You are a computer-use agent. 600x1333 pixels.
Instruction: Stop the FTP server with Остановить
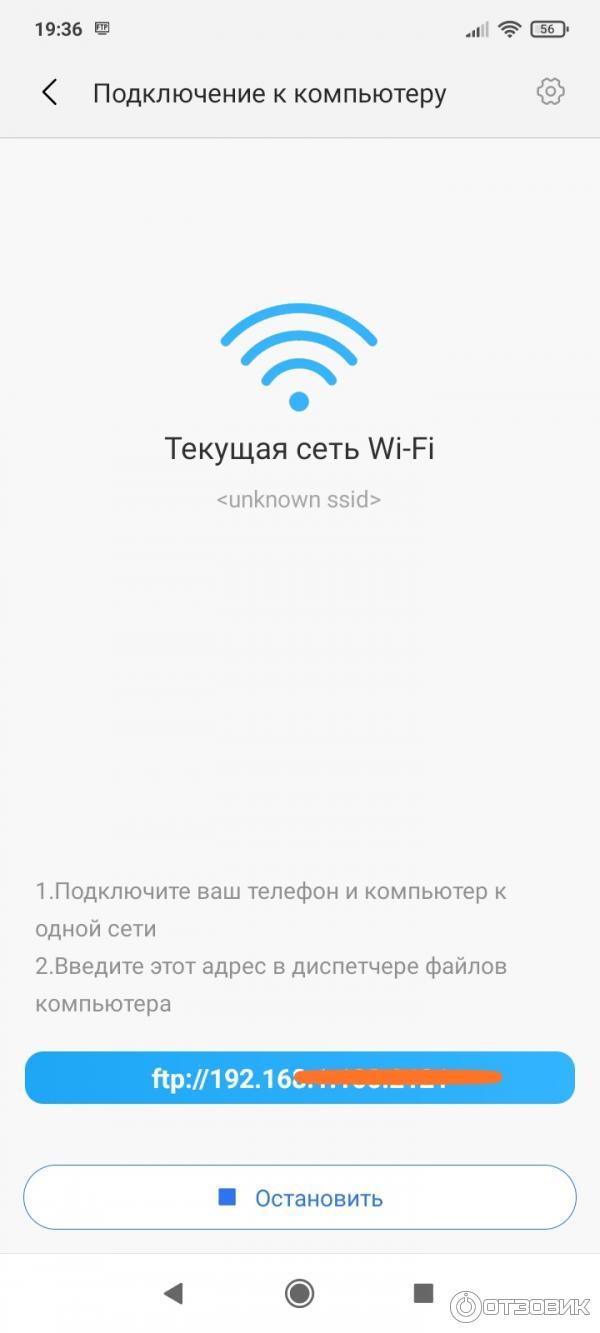299,1198
